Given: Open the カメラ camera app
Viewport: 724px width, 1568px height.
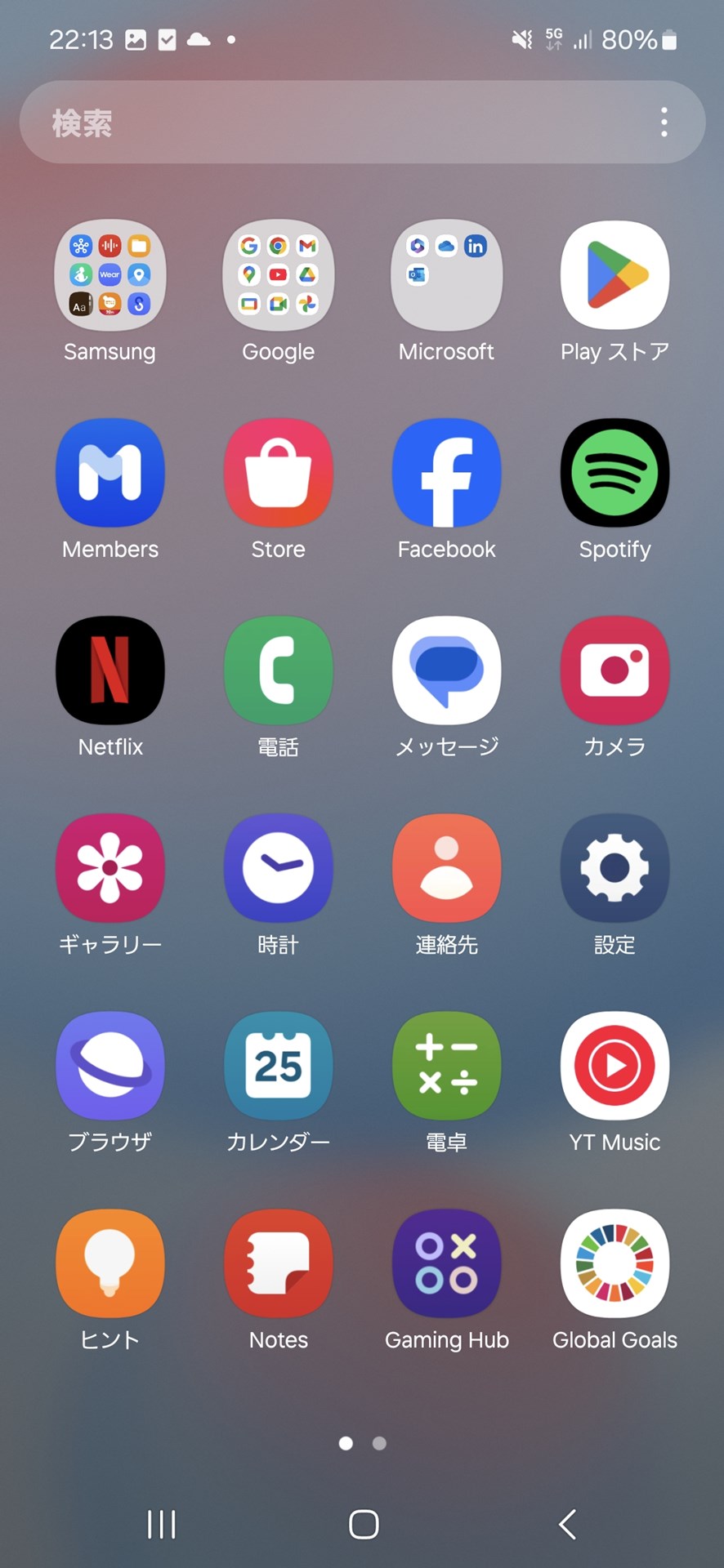Looking at the screenshot, I should (x=615, y=670).
